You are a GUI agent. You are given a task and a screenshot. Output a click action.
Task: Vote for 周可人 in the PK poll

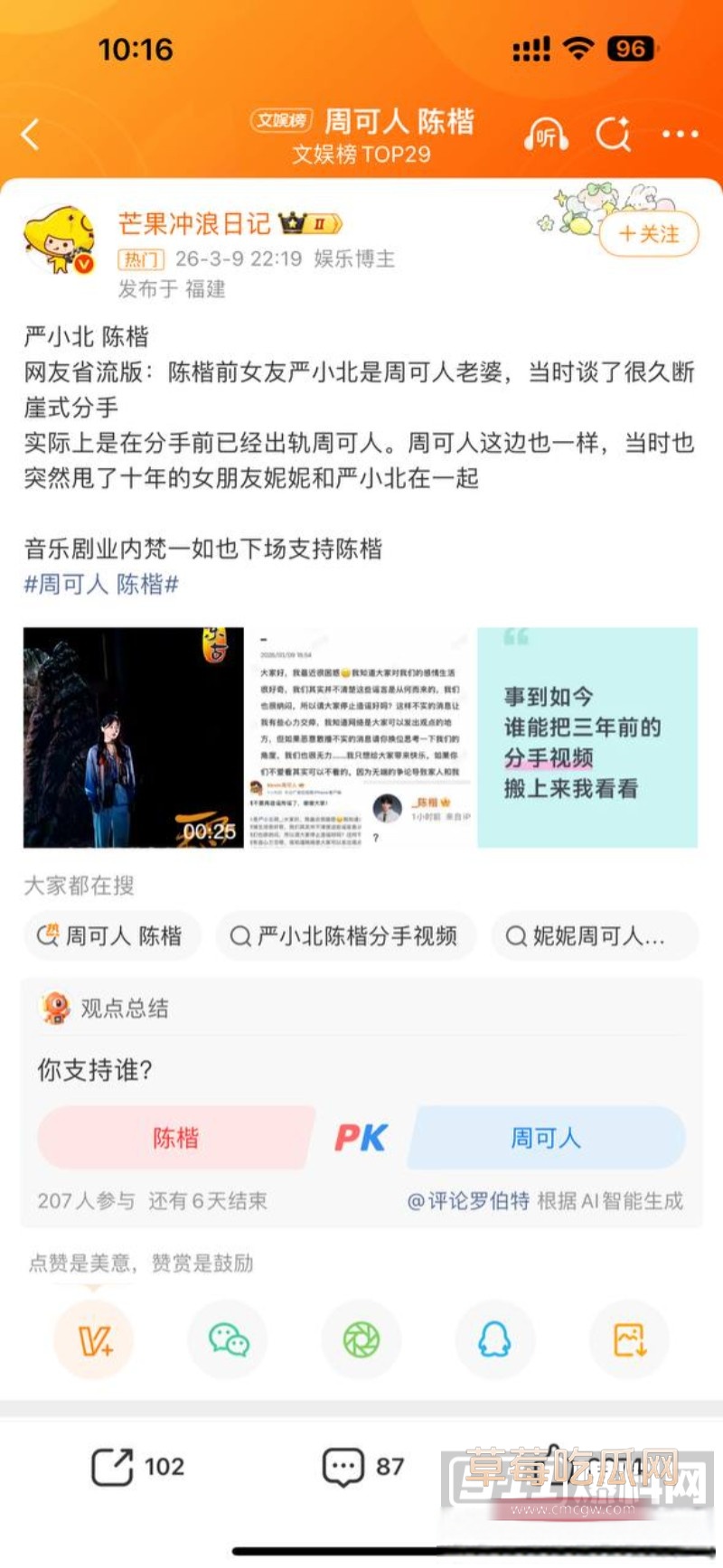click(546, 1138)
